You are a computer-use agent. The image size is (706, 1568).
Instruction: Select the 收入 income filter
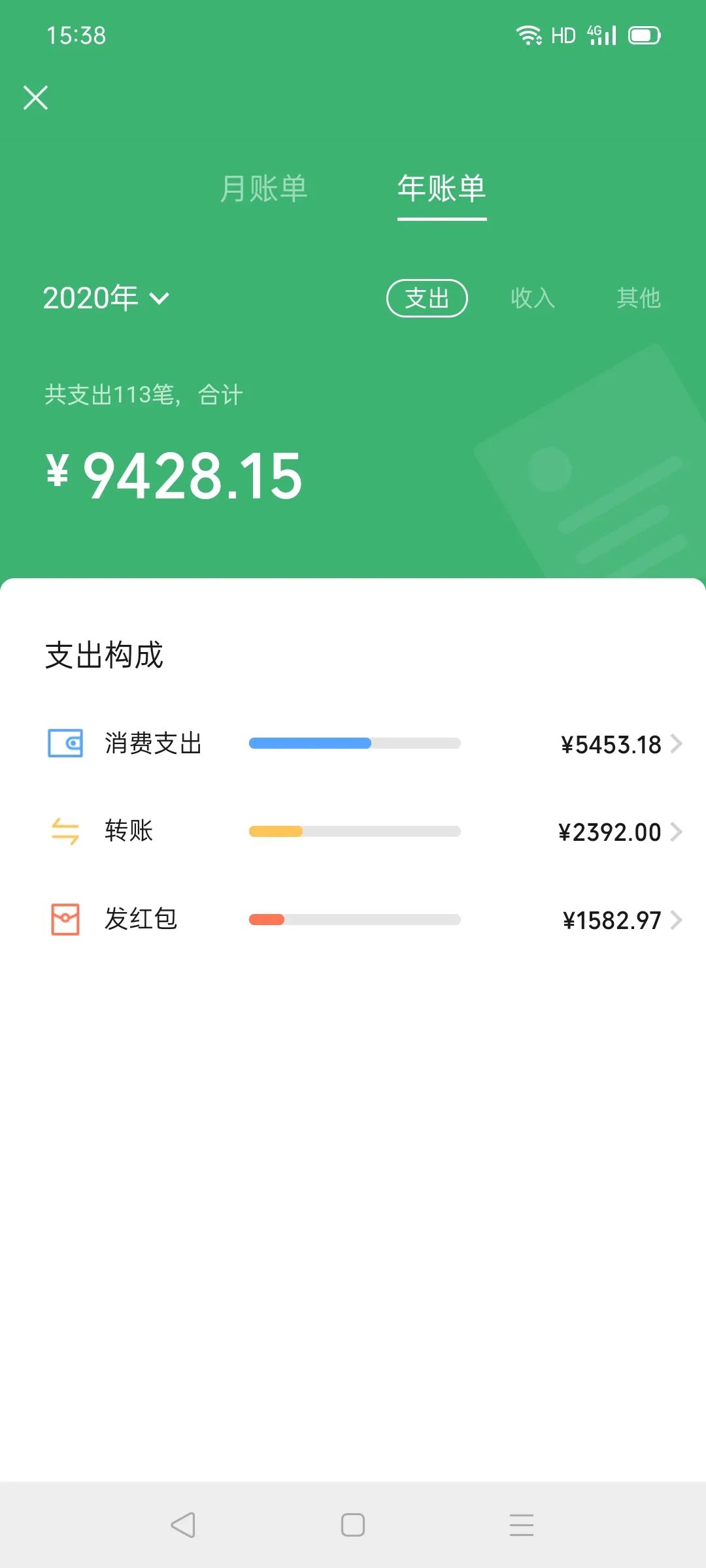533,298
